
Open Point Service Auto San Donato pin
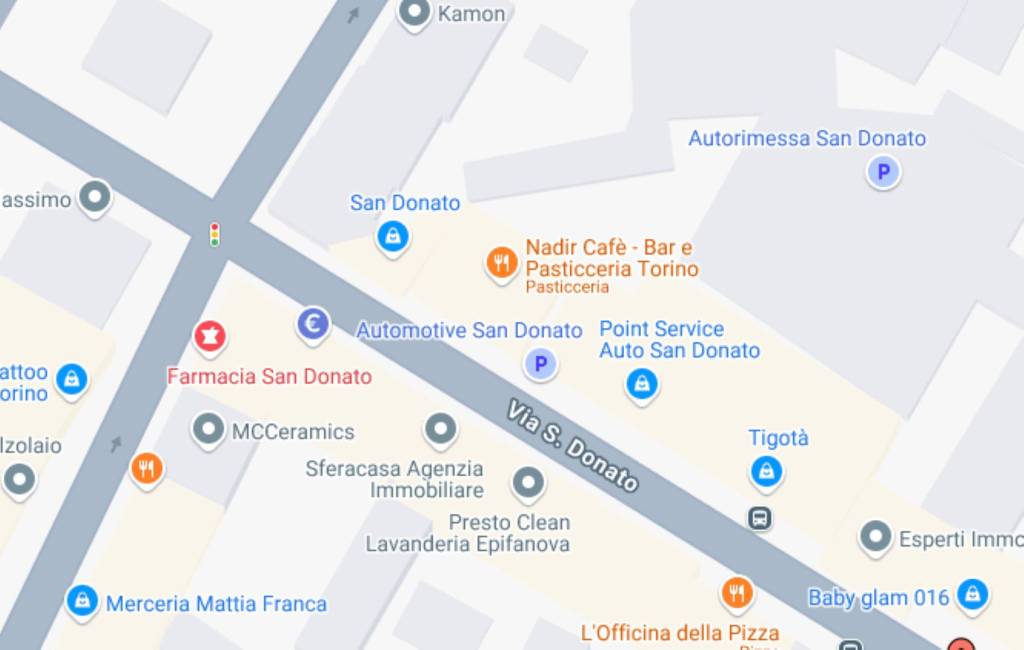[x=641, y=383]
